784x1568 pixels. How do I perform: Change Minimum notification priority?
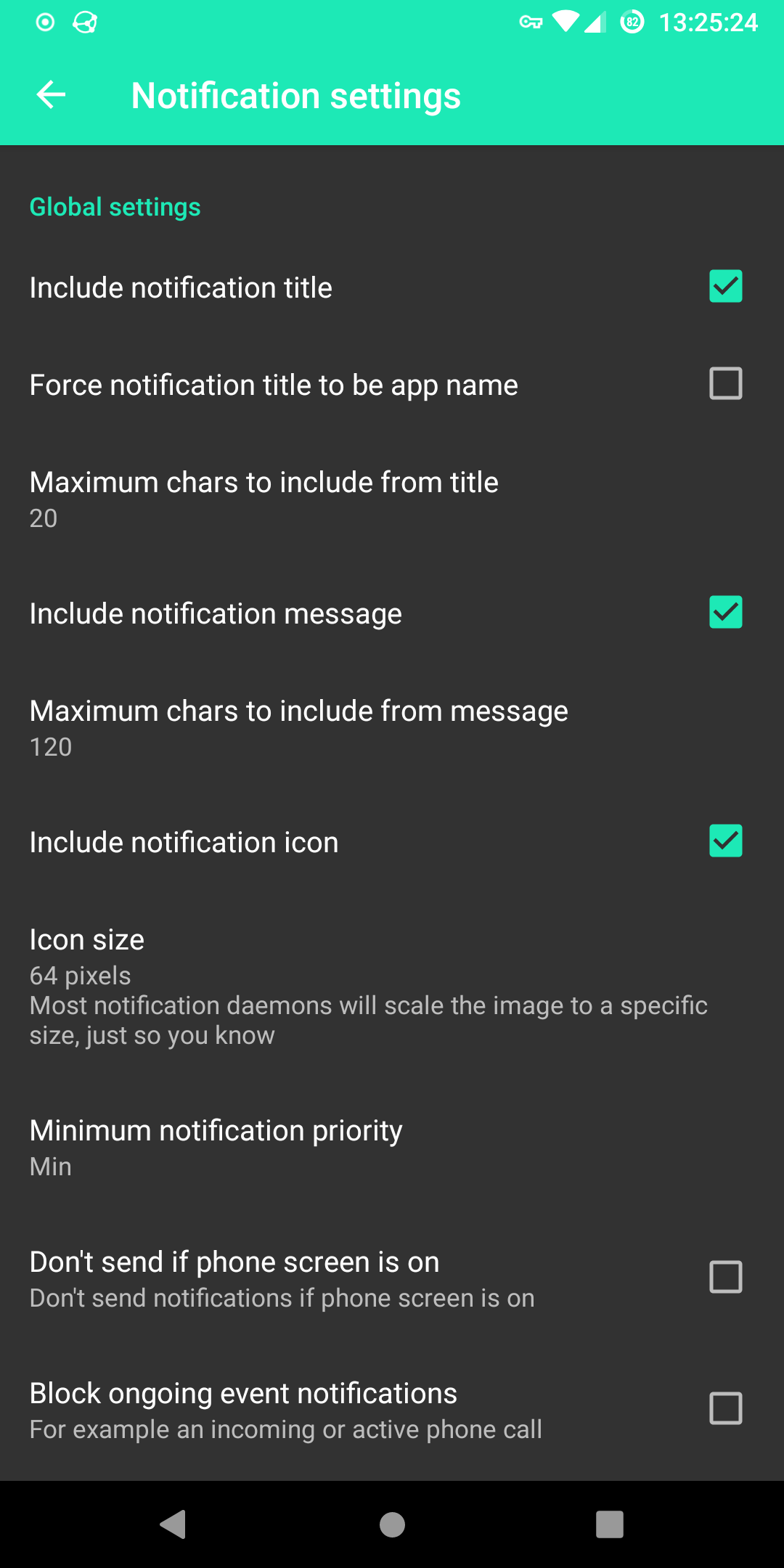[392, 1148]
